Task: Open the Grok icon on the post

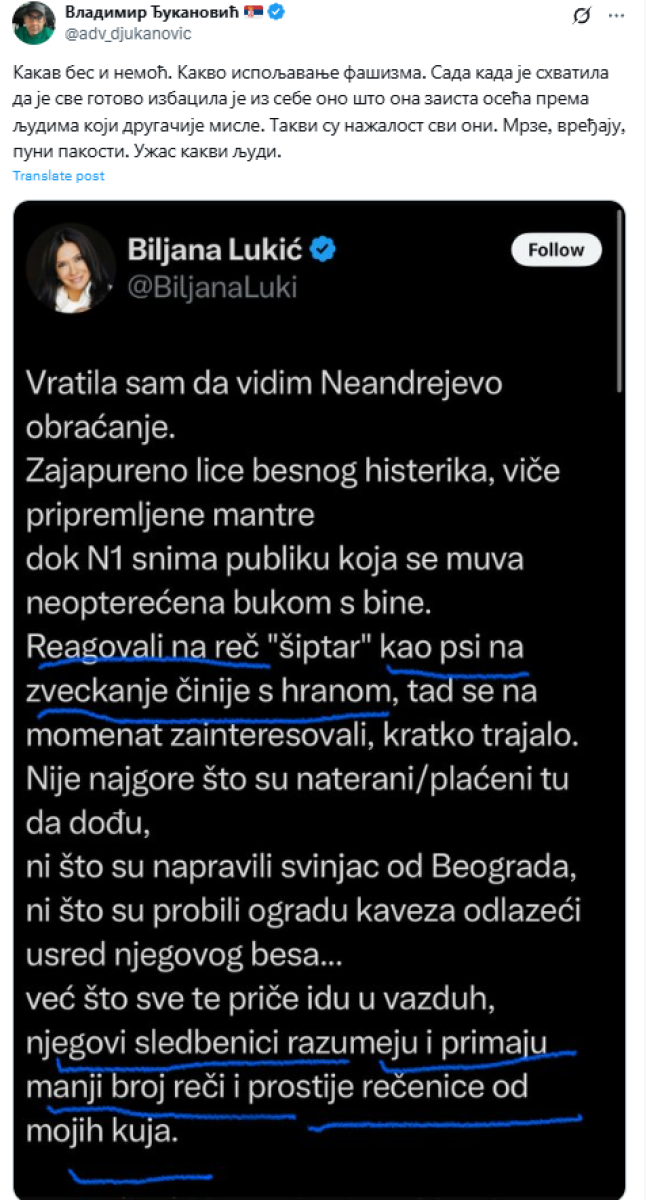Action: 580,16
